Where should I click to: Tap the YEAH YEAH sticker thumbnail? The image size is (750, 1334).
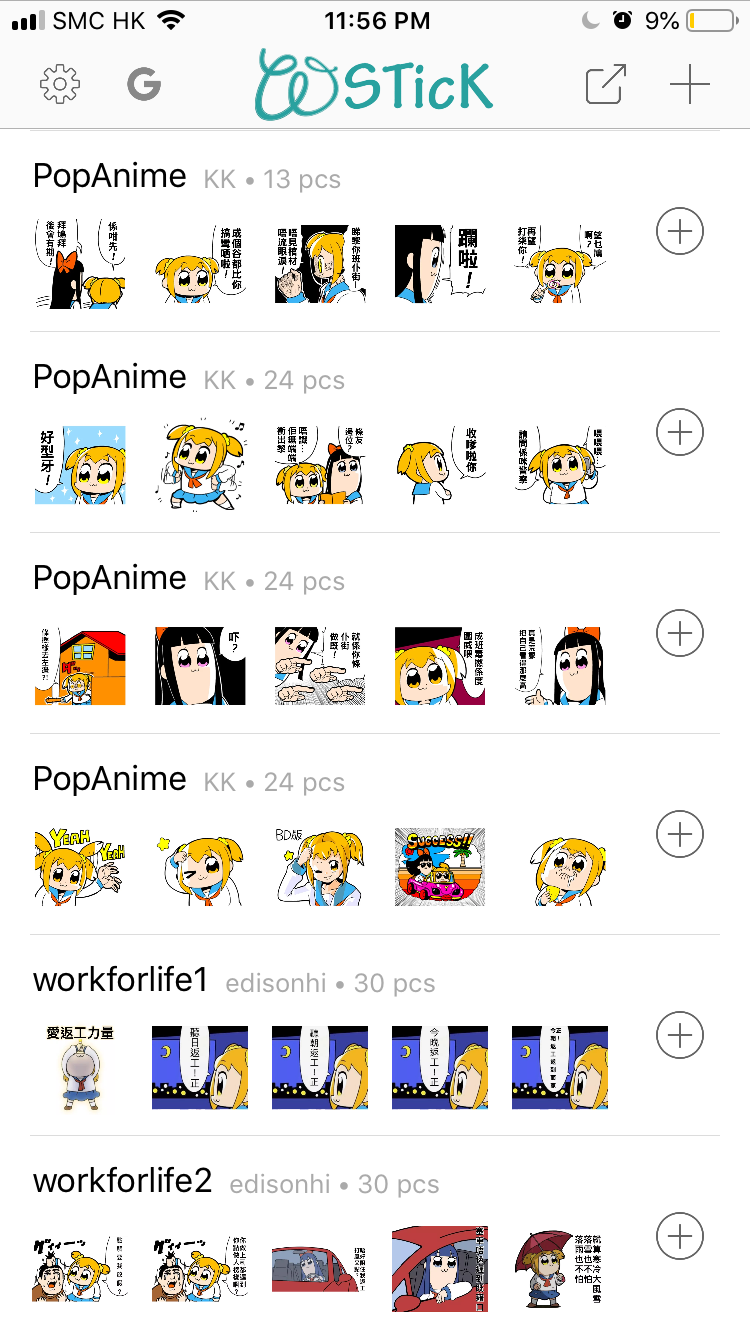[x=80, y=866]
